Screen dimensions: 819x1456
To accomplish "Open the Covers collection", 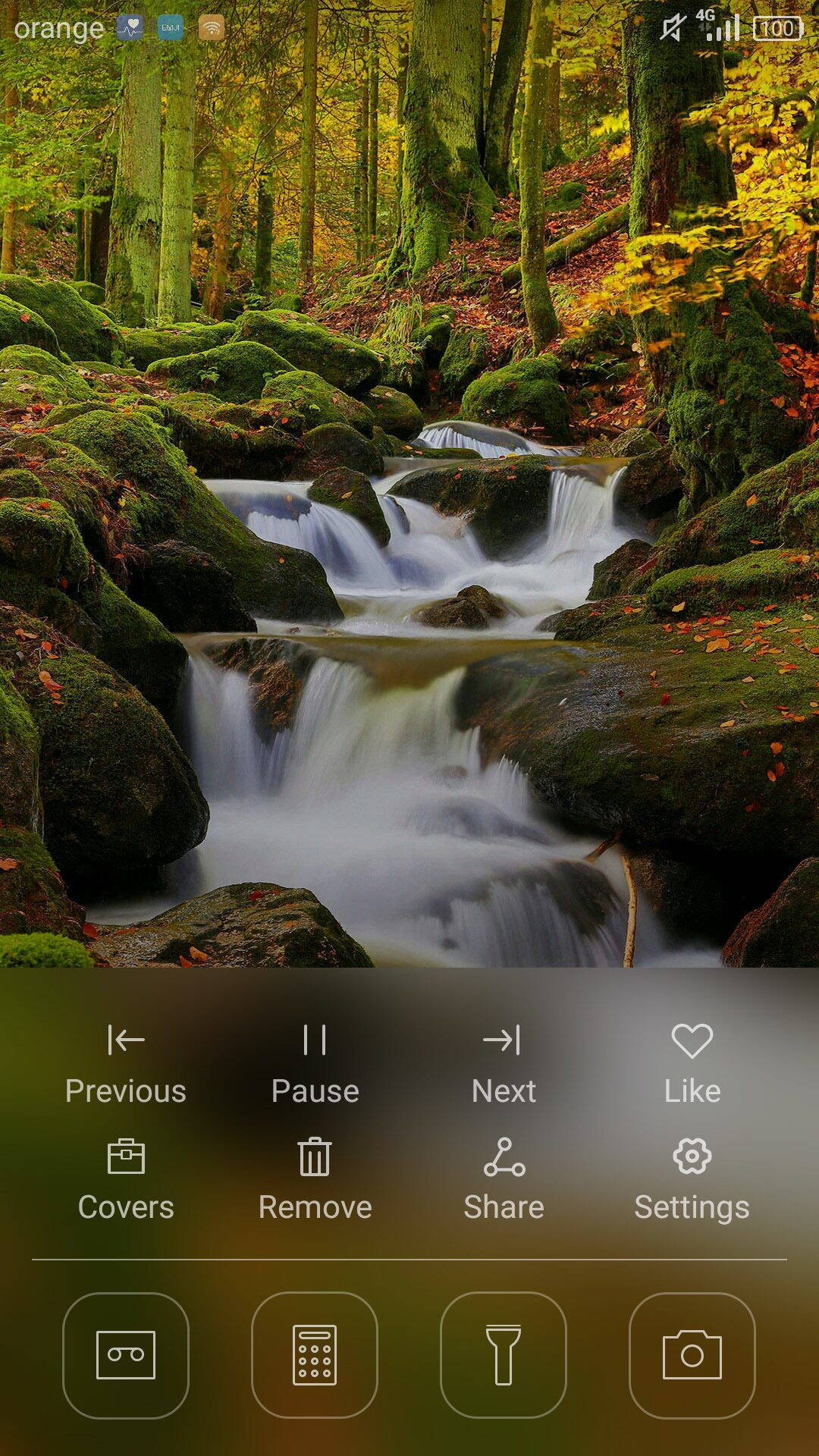I will (x=126, y=1180).
